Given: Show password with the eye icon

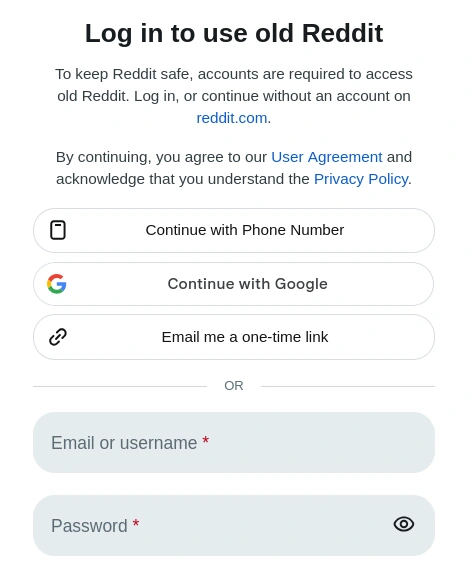Looking at the screenshot, I should (x=404, y=524).
